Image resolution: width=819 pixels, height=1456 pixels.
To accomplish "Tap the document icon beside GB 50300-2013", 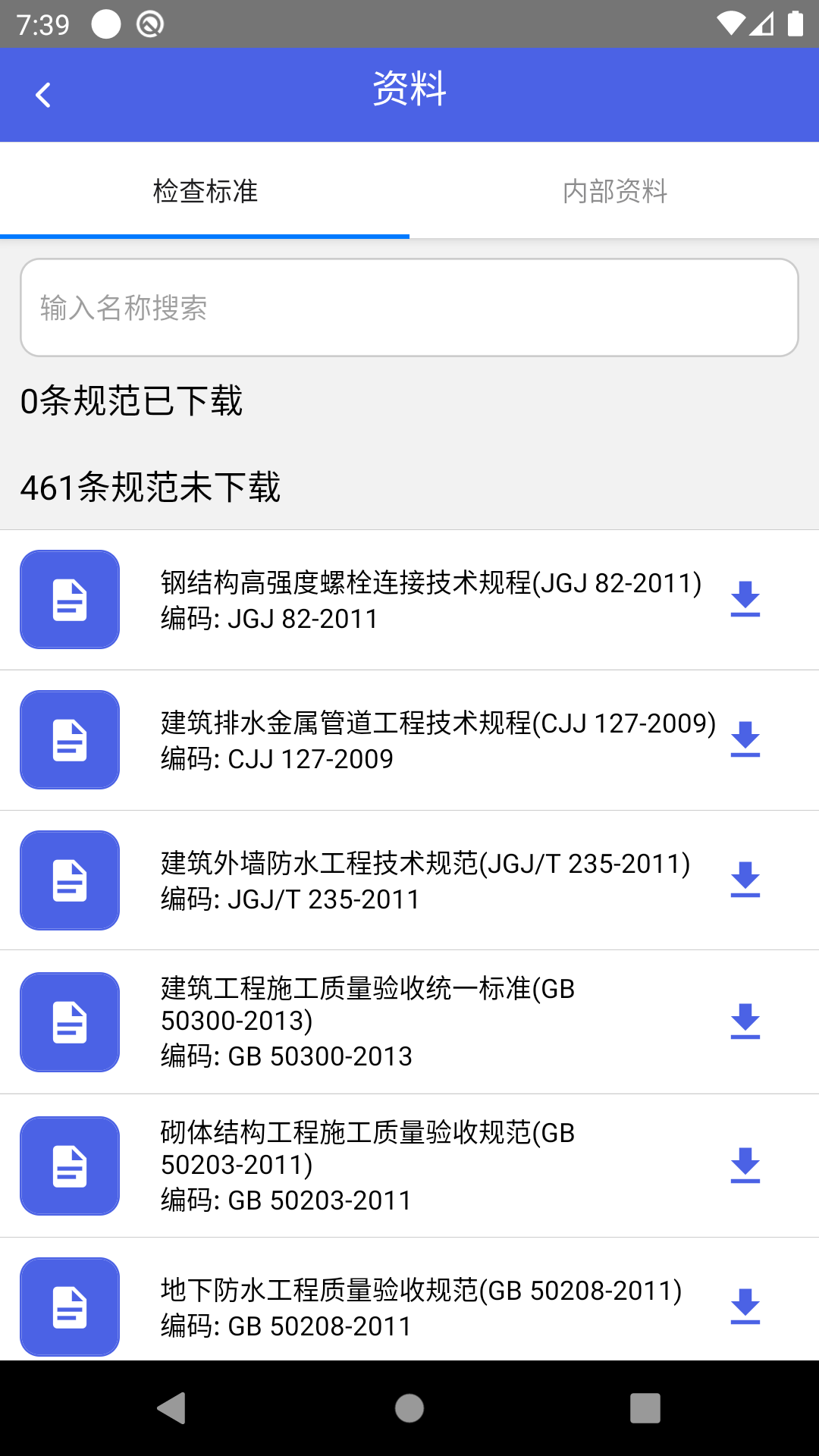I will point(69,1021).
